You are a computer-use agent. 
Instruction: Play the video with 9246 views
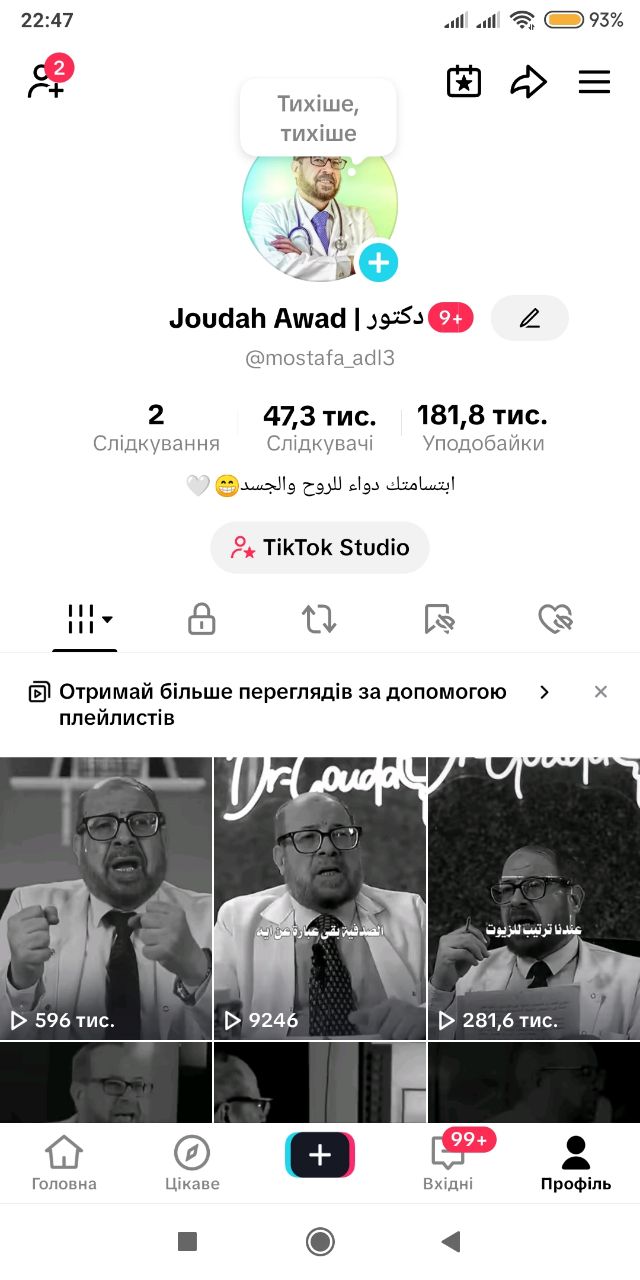point(320,898)
